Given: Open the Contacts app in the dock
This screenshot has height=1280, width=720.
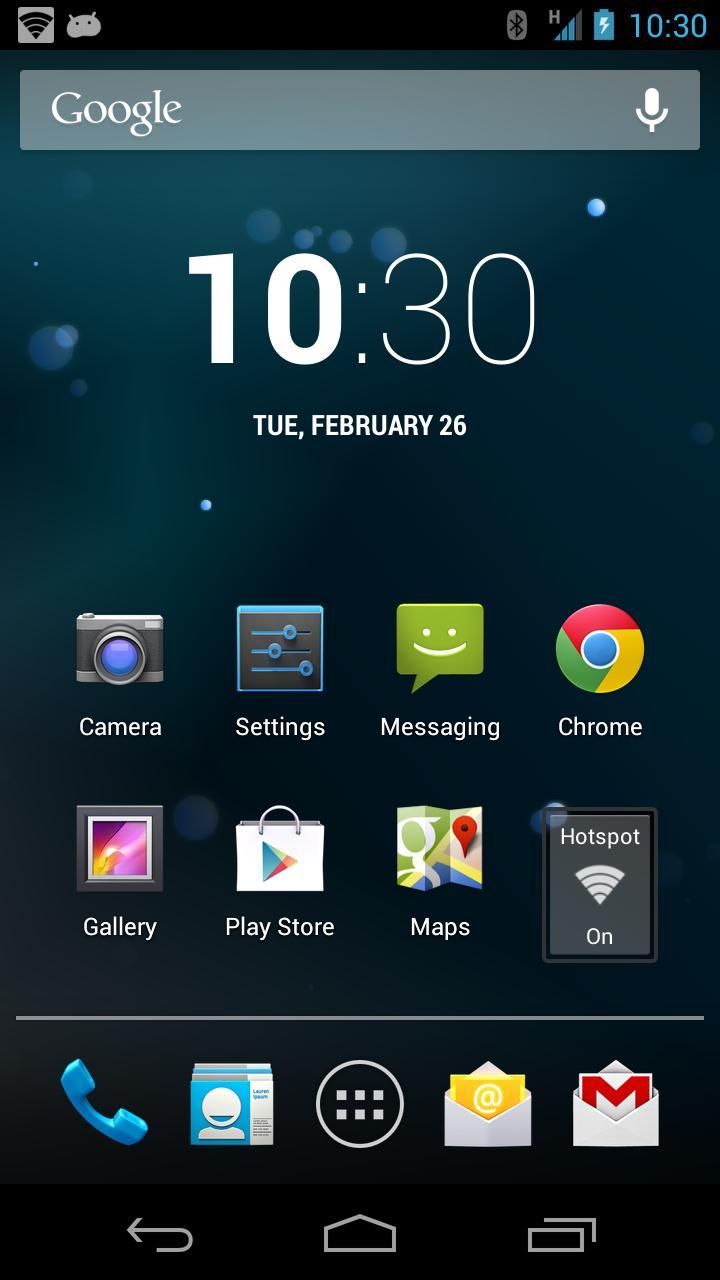Looking at the screenshot, I should 232,1103.
